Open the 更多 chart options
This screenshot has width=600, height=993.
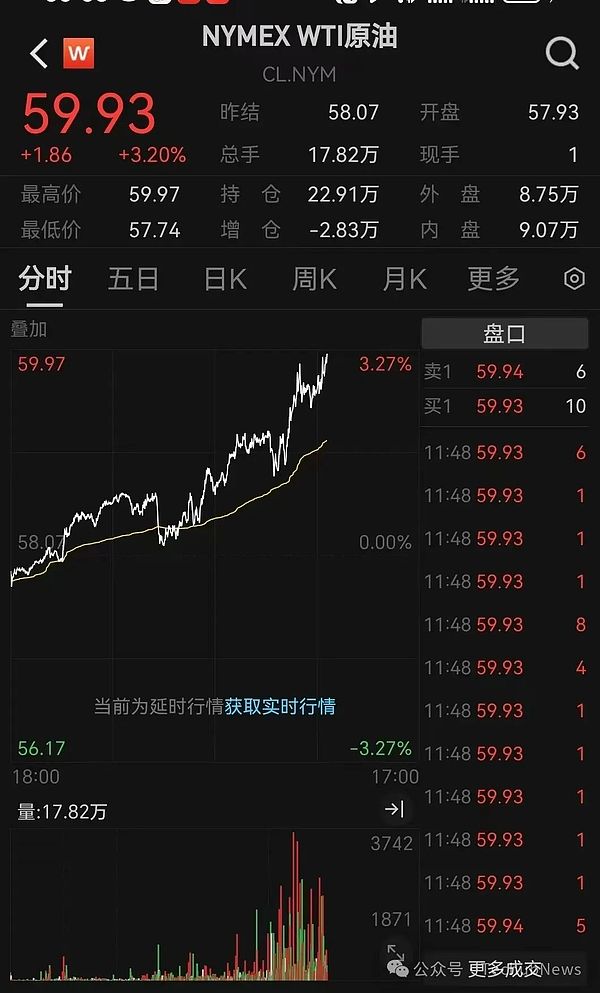tap(494, 279)
